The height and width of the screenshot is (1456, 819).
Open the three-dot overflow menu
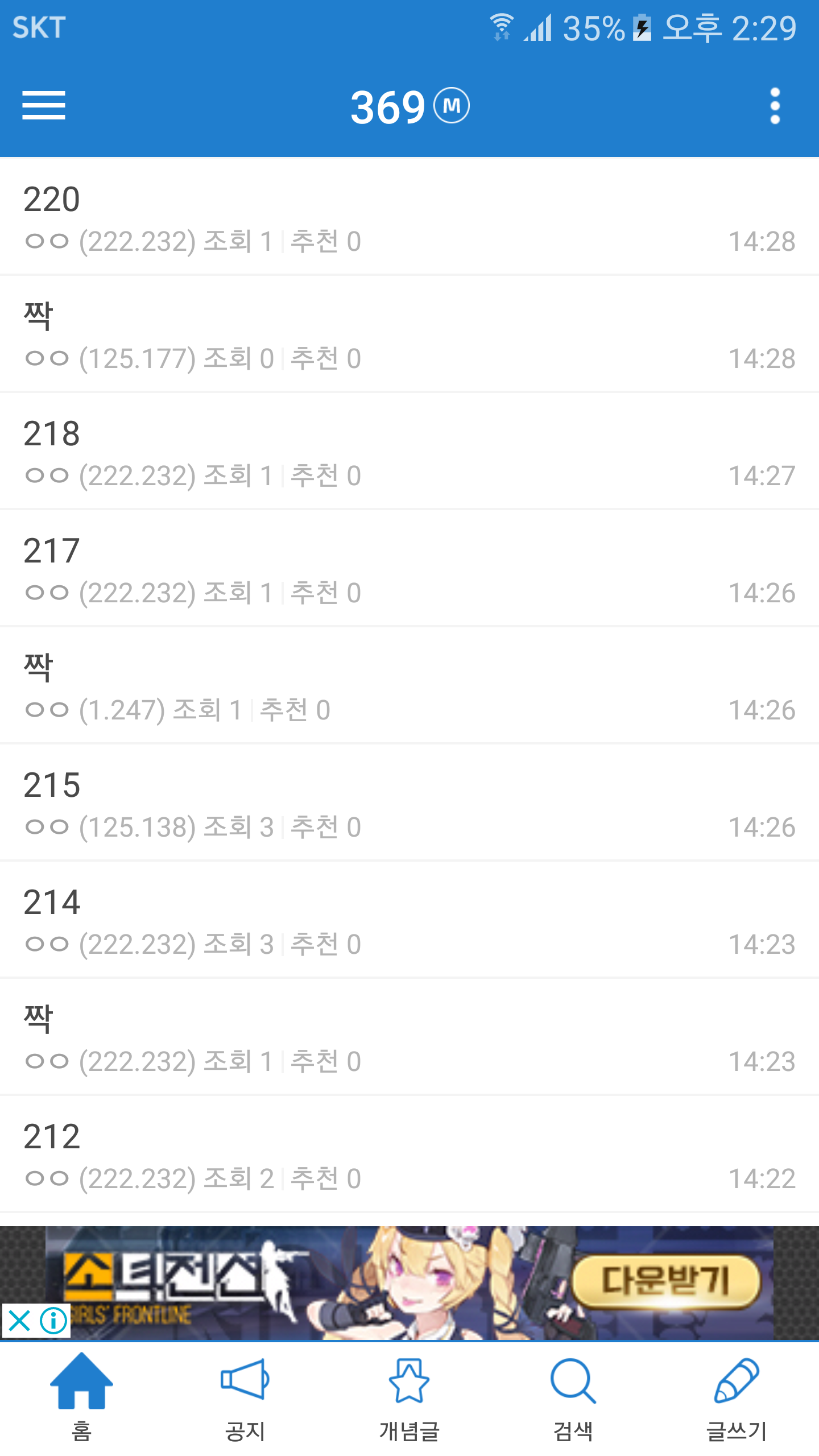point(775,106)
